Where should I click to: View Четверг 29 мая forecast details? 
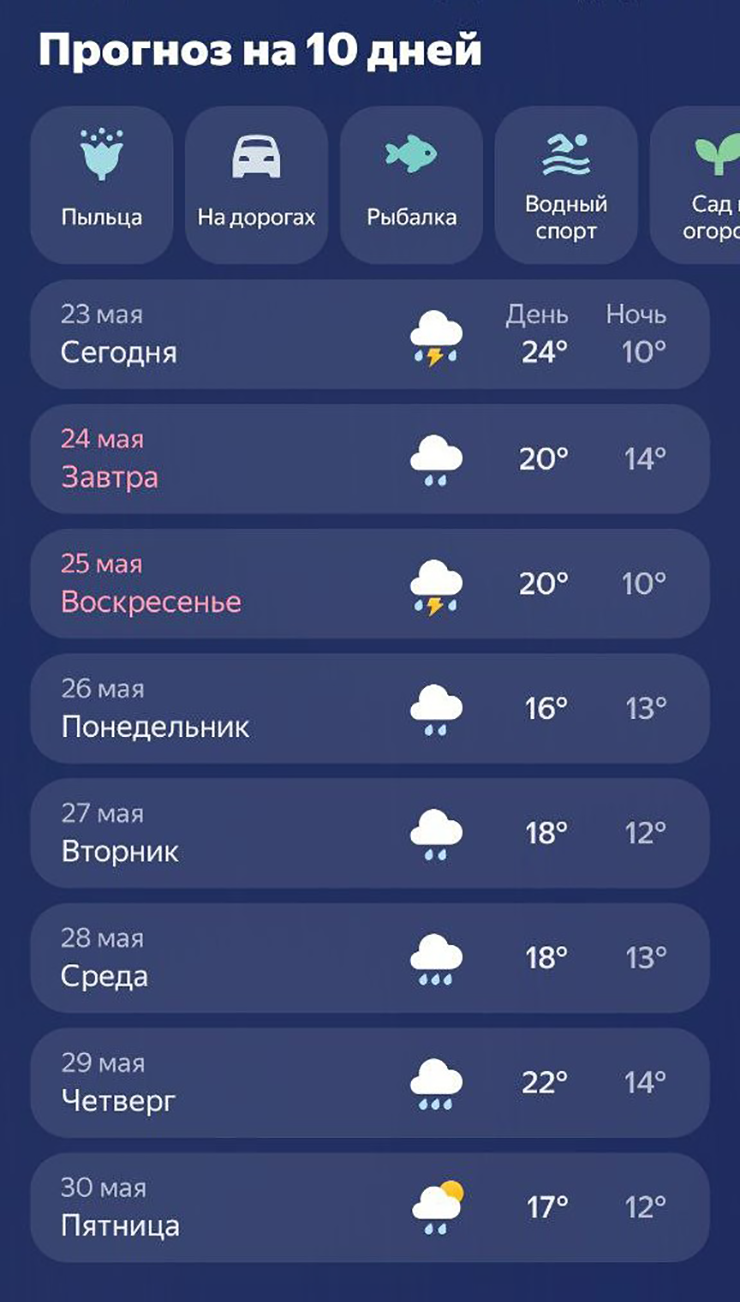(x=370, y=1083)
